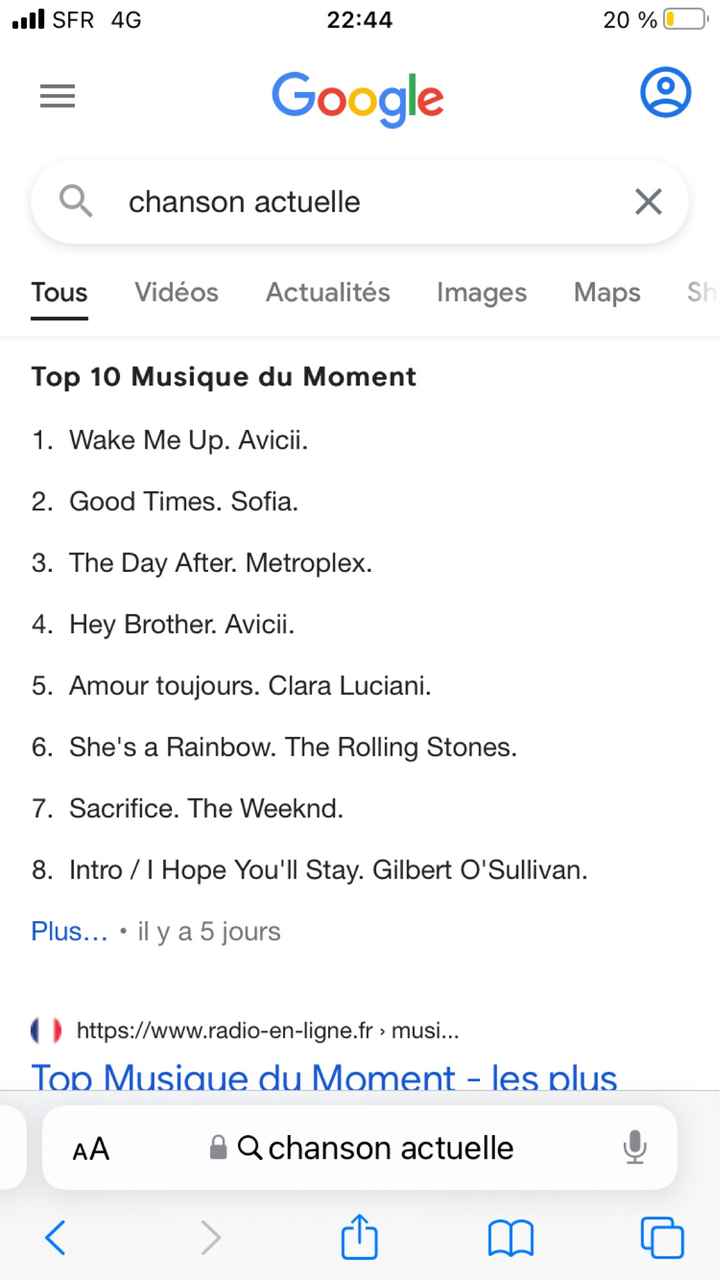Screen dimensions: 720x1280
Task: Start voice search with microphone
Action: (634, 1148)
